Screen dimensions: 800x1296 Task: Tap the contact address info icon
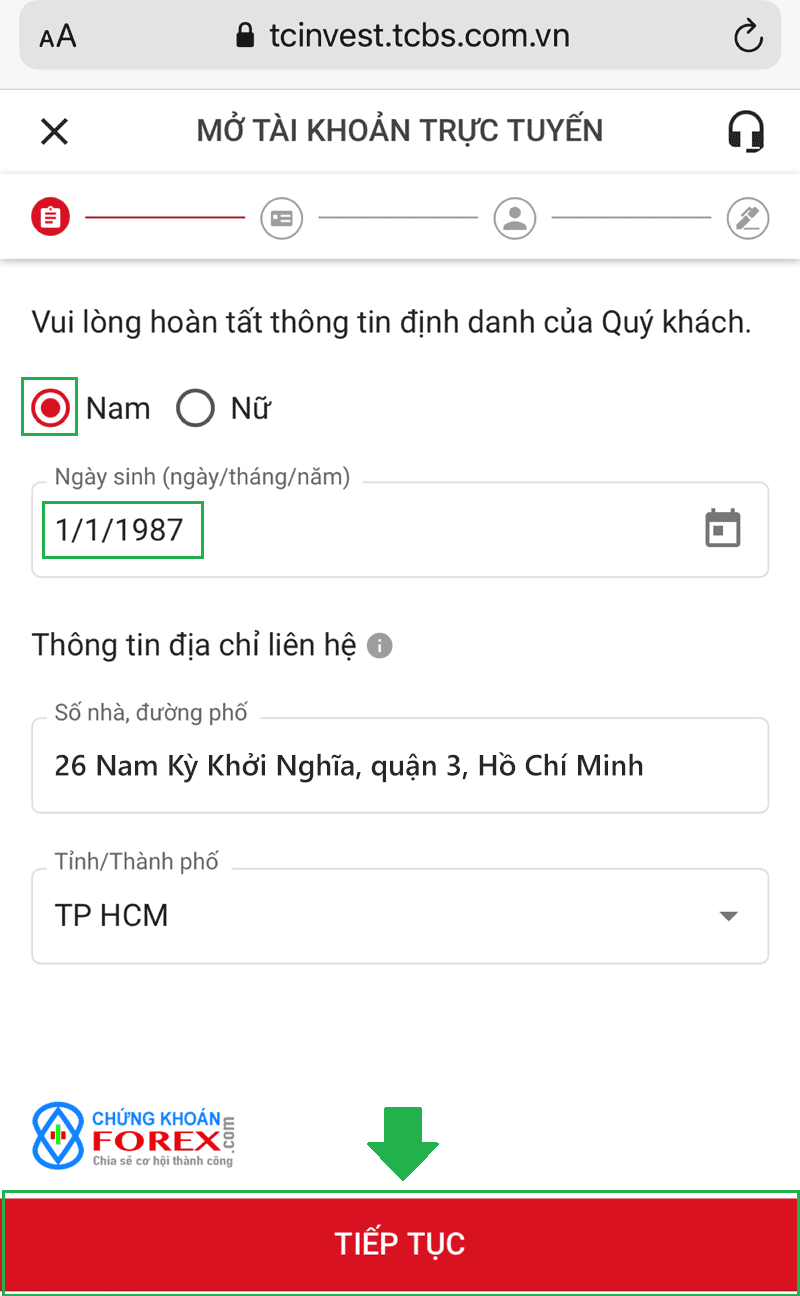tap(380, 645)
